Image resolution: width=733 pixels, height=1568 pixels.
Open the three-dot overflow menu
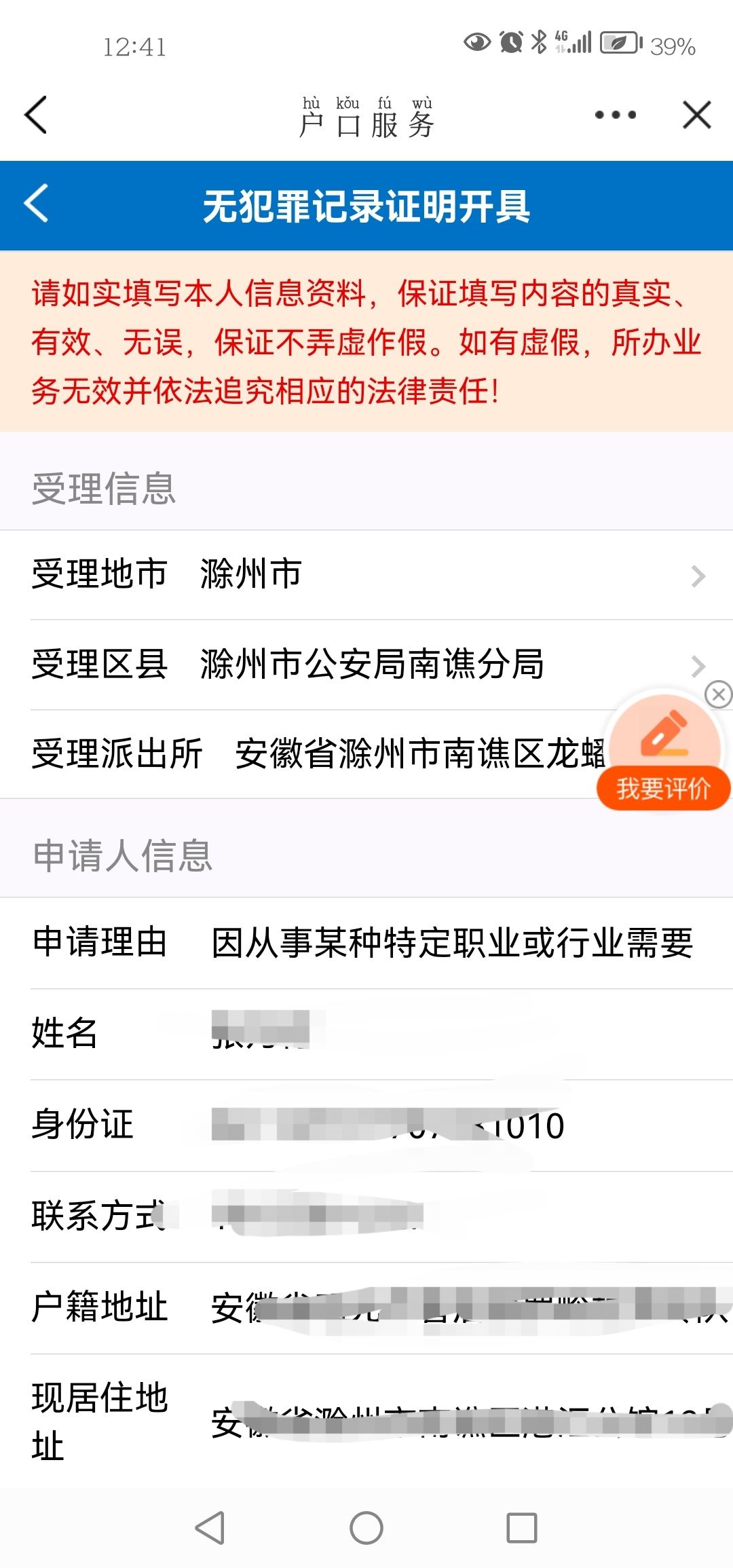(x=615, y=115)
